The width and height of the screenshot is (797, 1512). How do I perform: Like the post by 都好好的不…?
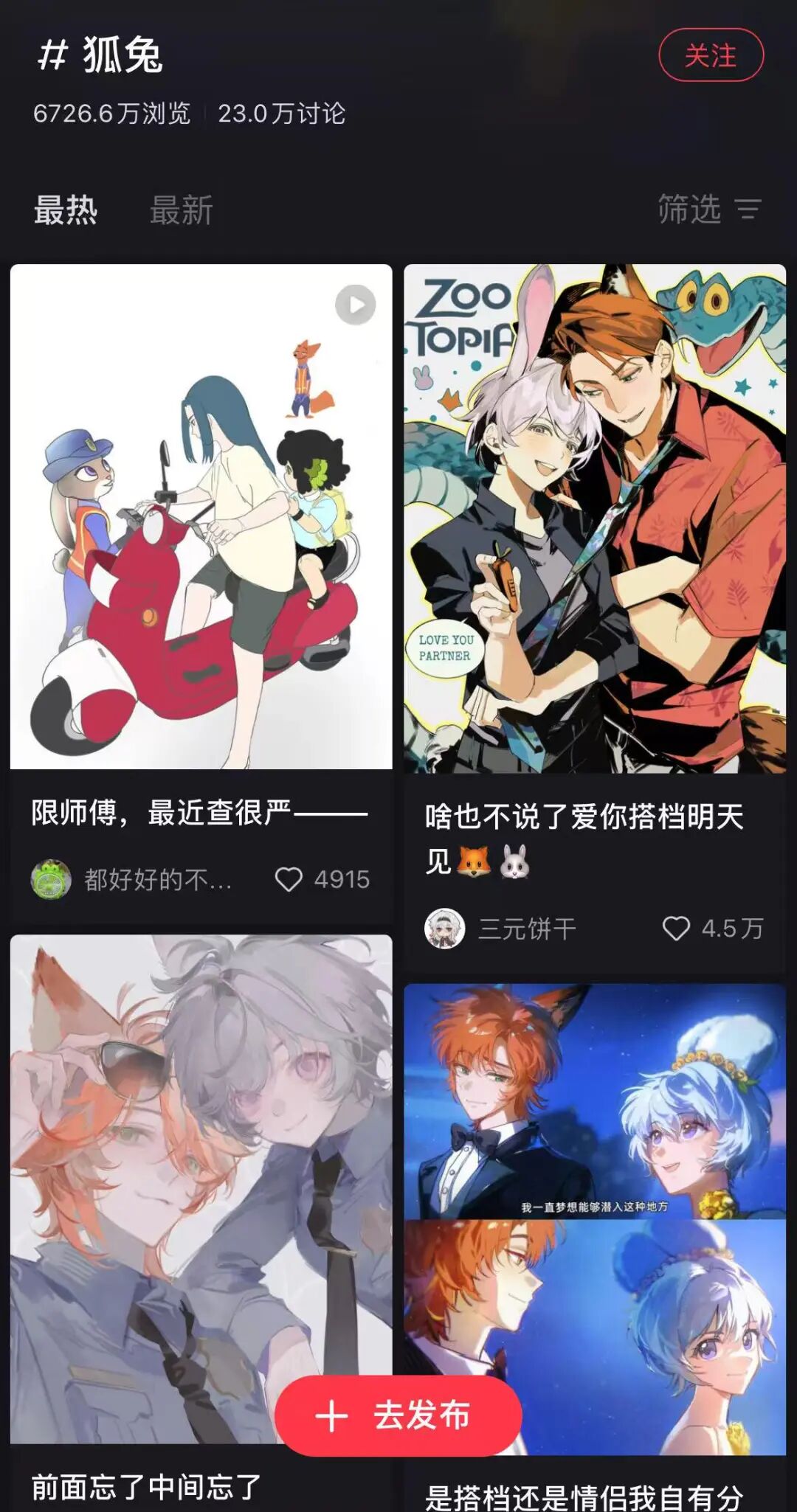tap(289, 879)
